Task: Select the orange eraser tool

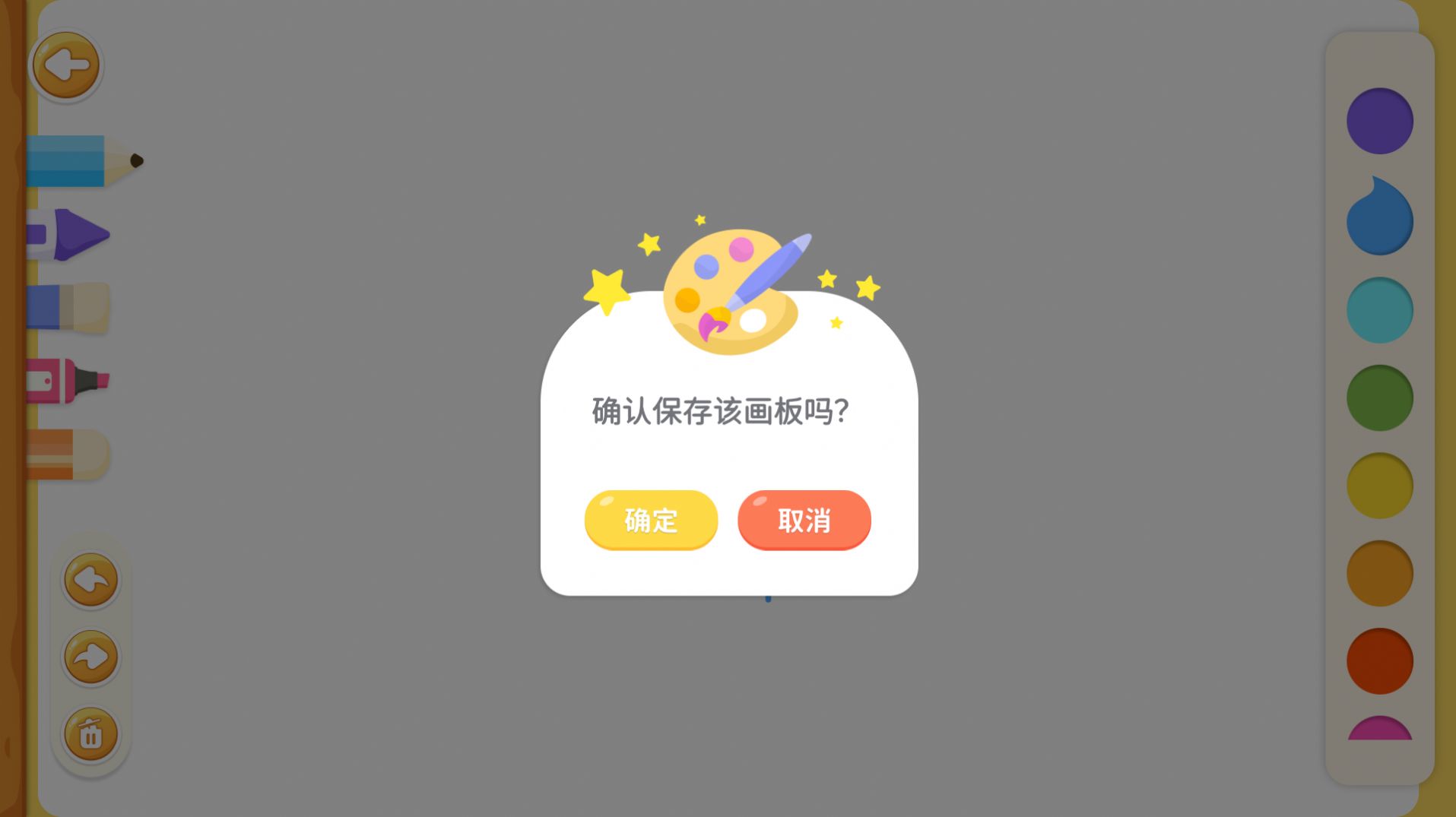Action: pos(67,454)
